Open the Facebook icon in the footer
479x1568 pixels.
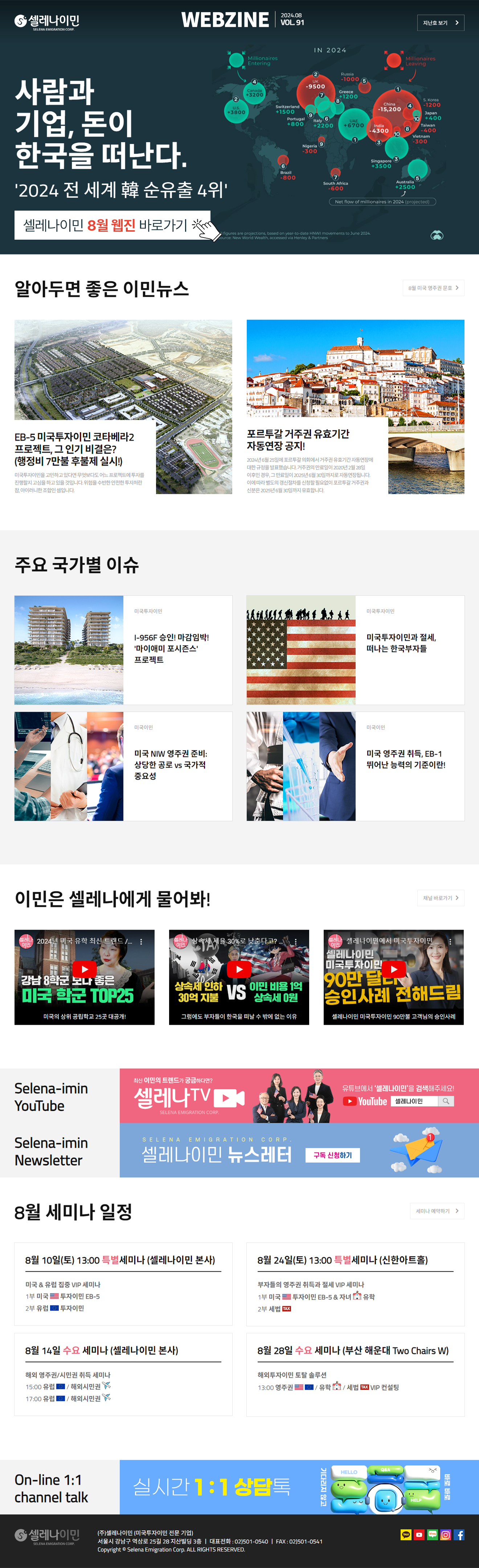[x=459, y=1535]
